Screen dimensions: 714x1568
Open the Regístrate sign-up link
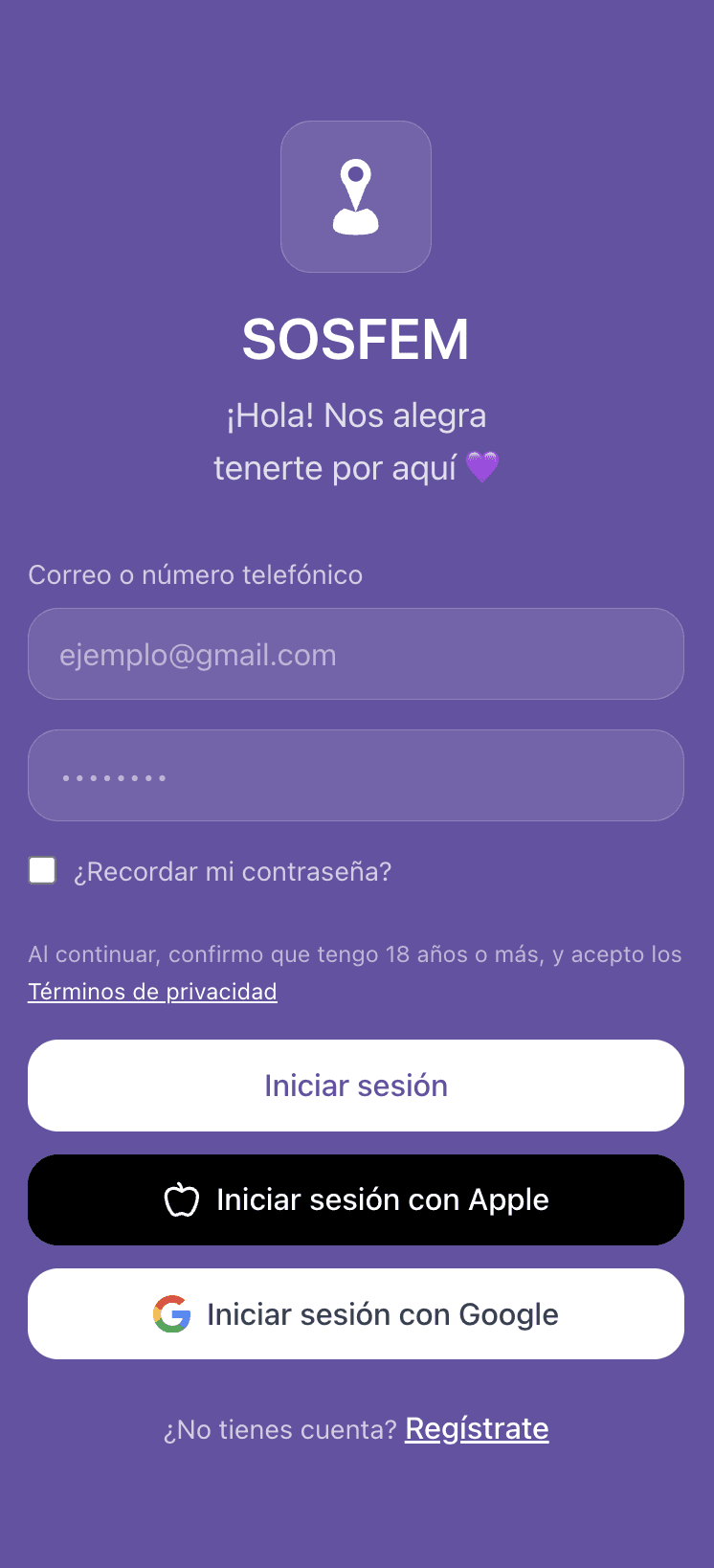477,1429
